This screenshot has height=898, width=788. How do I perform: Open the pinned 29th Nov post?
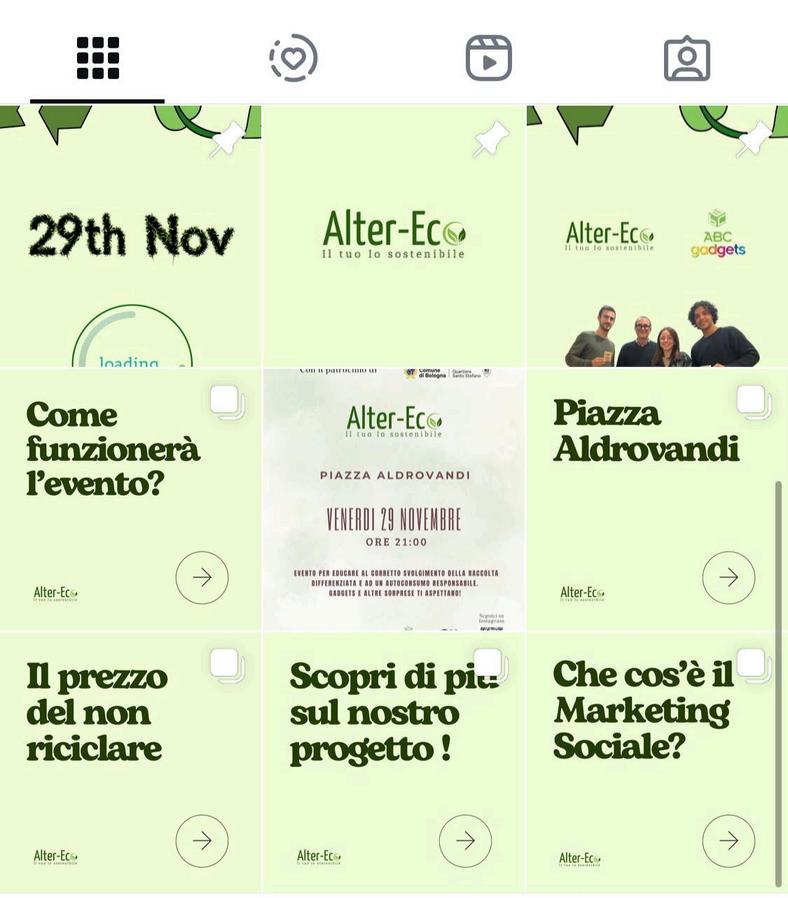[130, 236]
